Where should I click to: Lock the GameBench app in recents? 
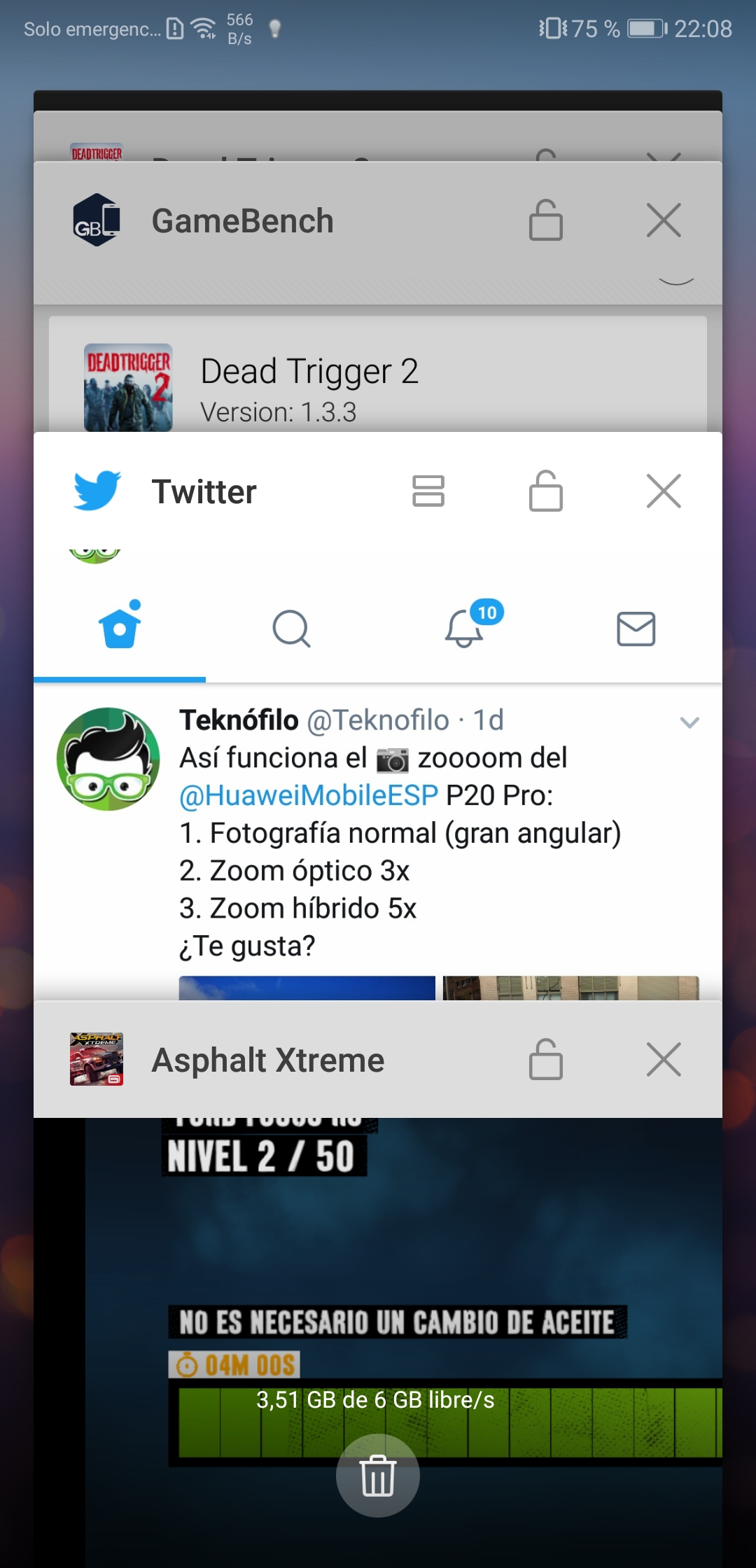pos(546,220)
